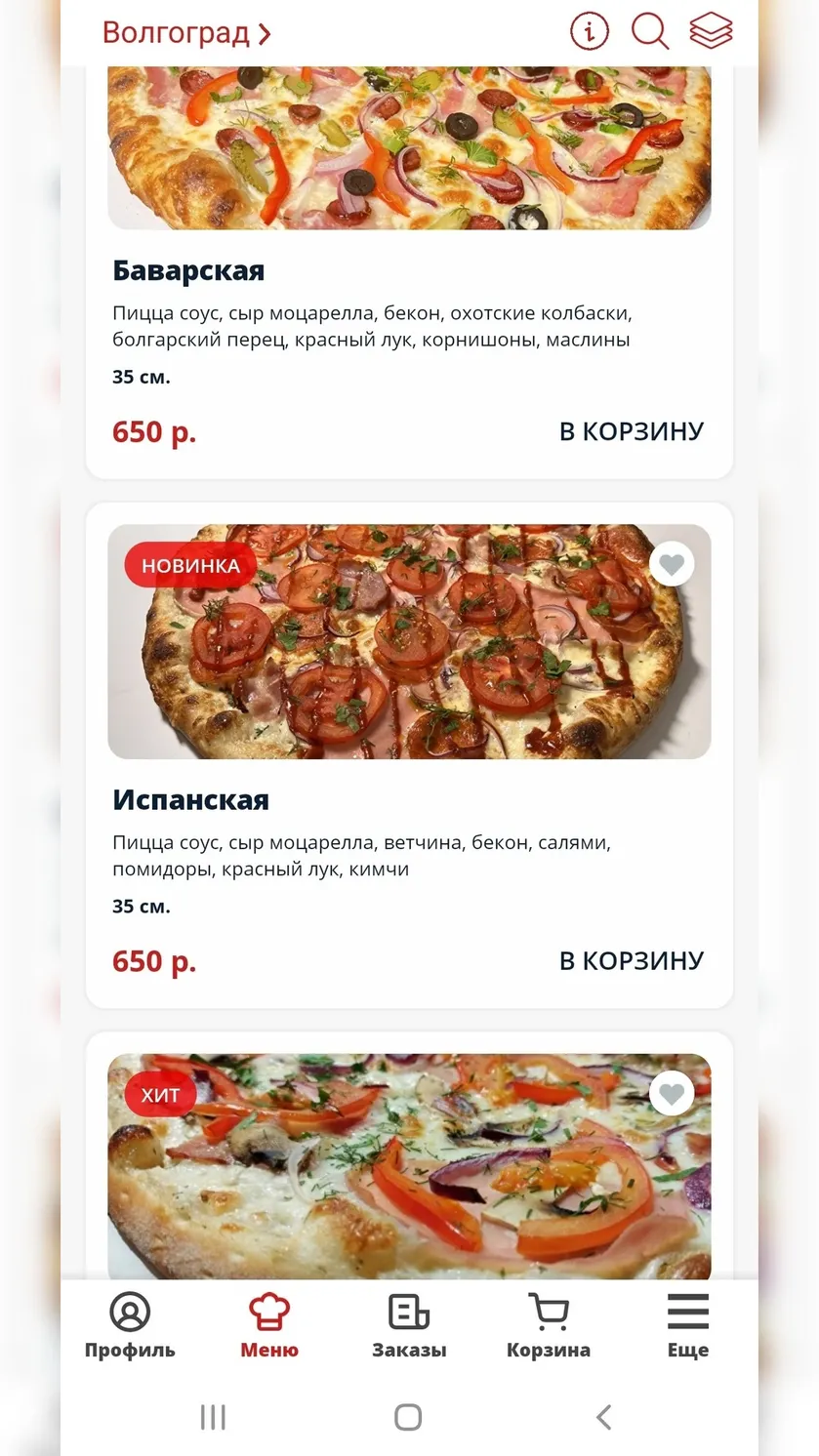
Task: Go to the Заказы tab
Action: coord(409,1327)
